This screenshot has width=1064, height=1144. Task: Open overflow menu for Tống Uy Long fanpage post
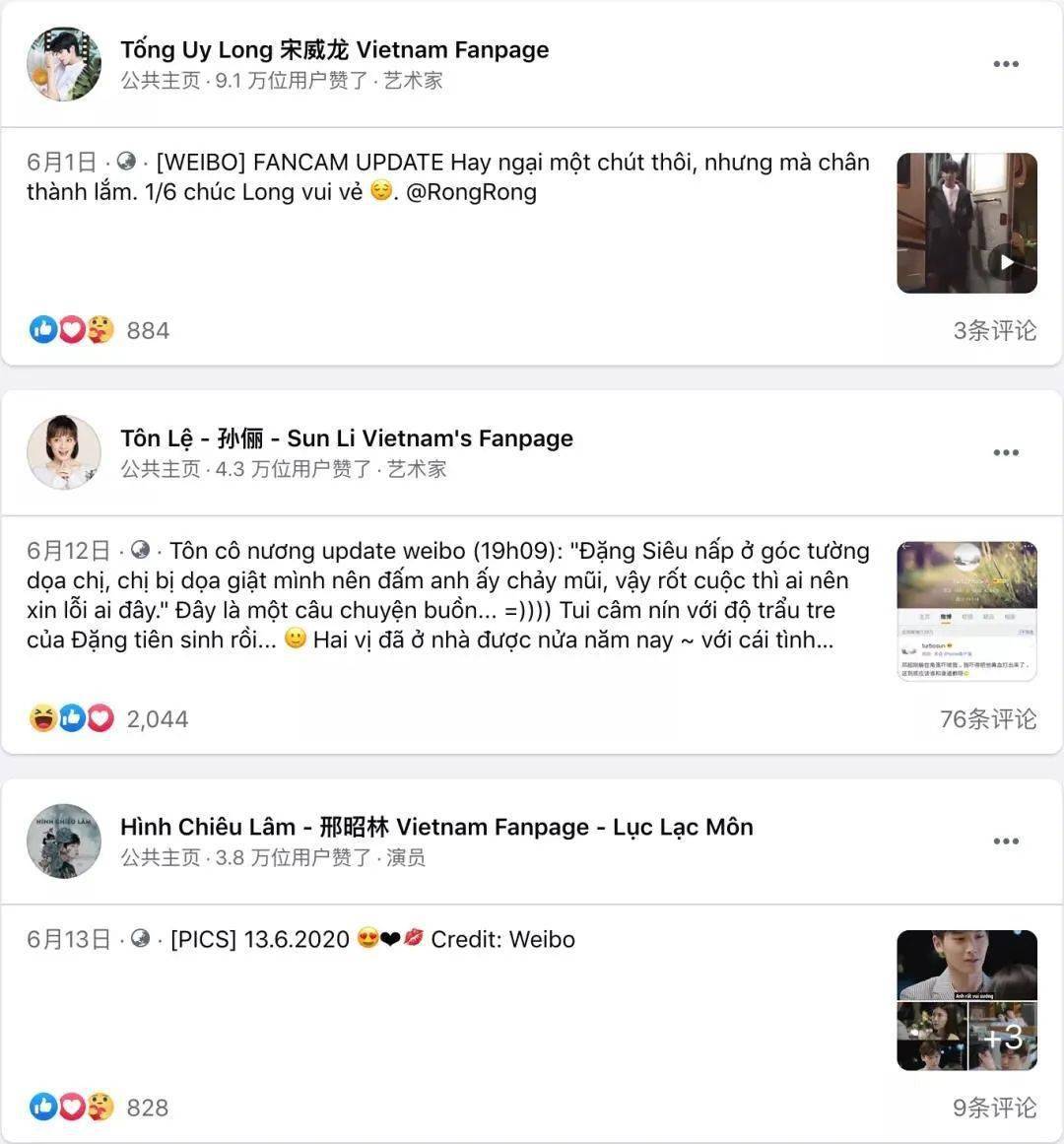pos(1005,64)
